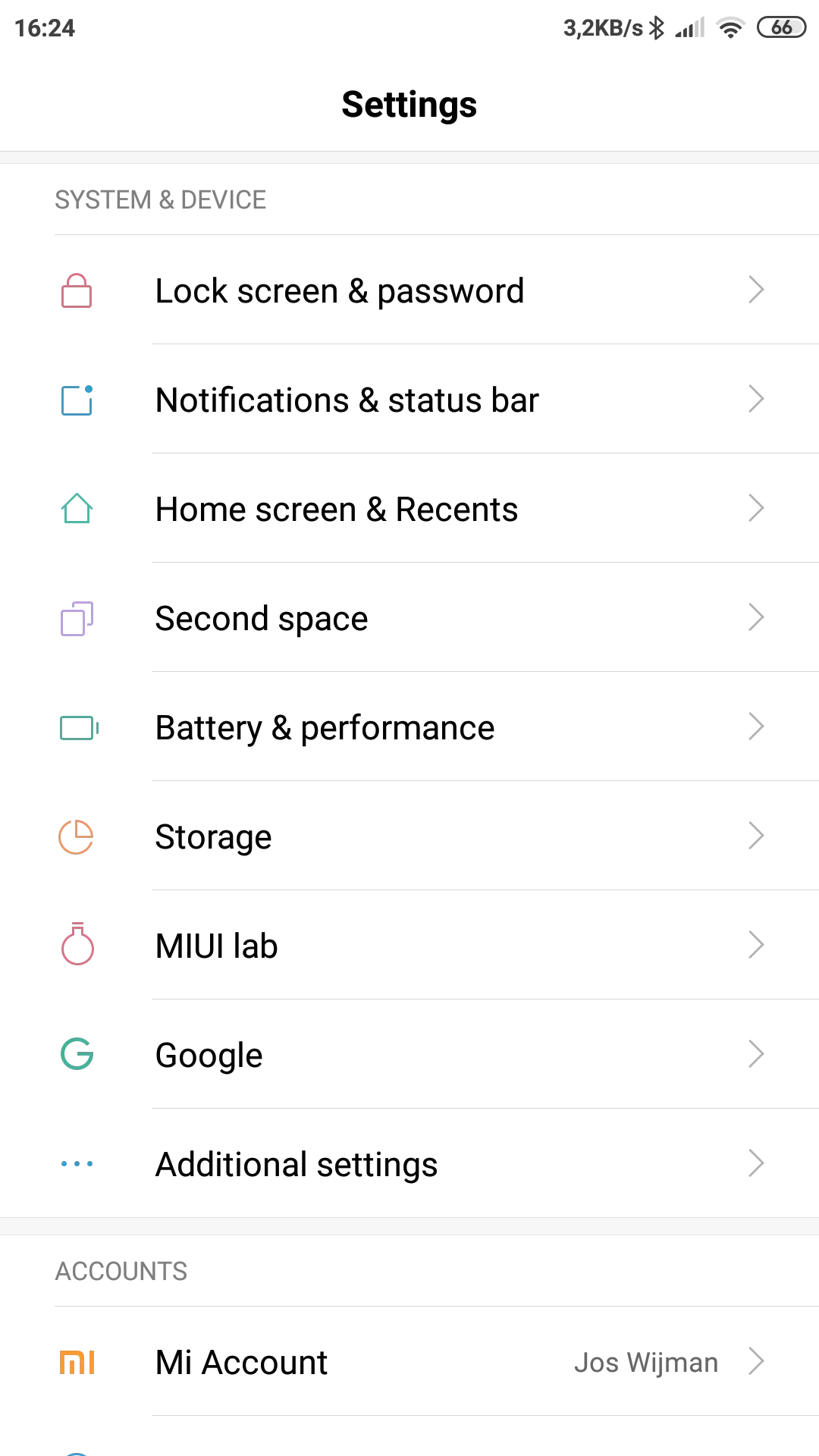819x1456 pixels.
Task: Go to Notifications & status bar
Action: (x=347, y=400)
